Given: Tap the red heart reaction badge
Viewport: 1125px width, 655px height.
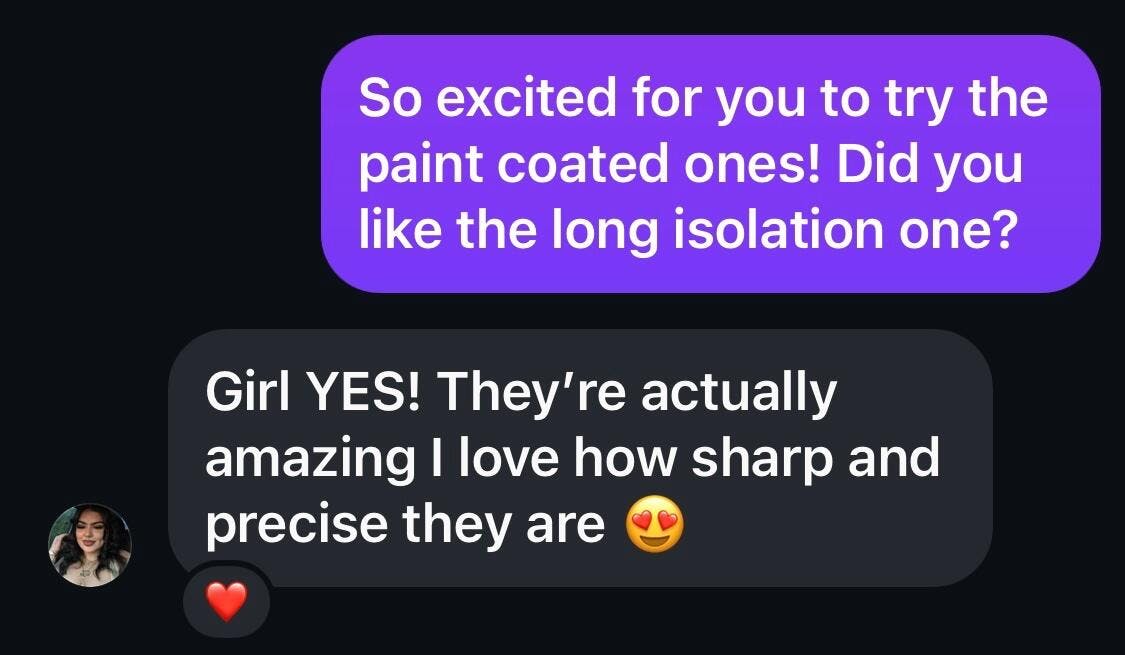Looking at the screenshot, I should (226, 602).
